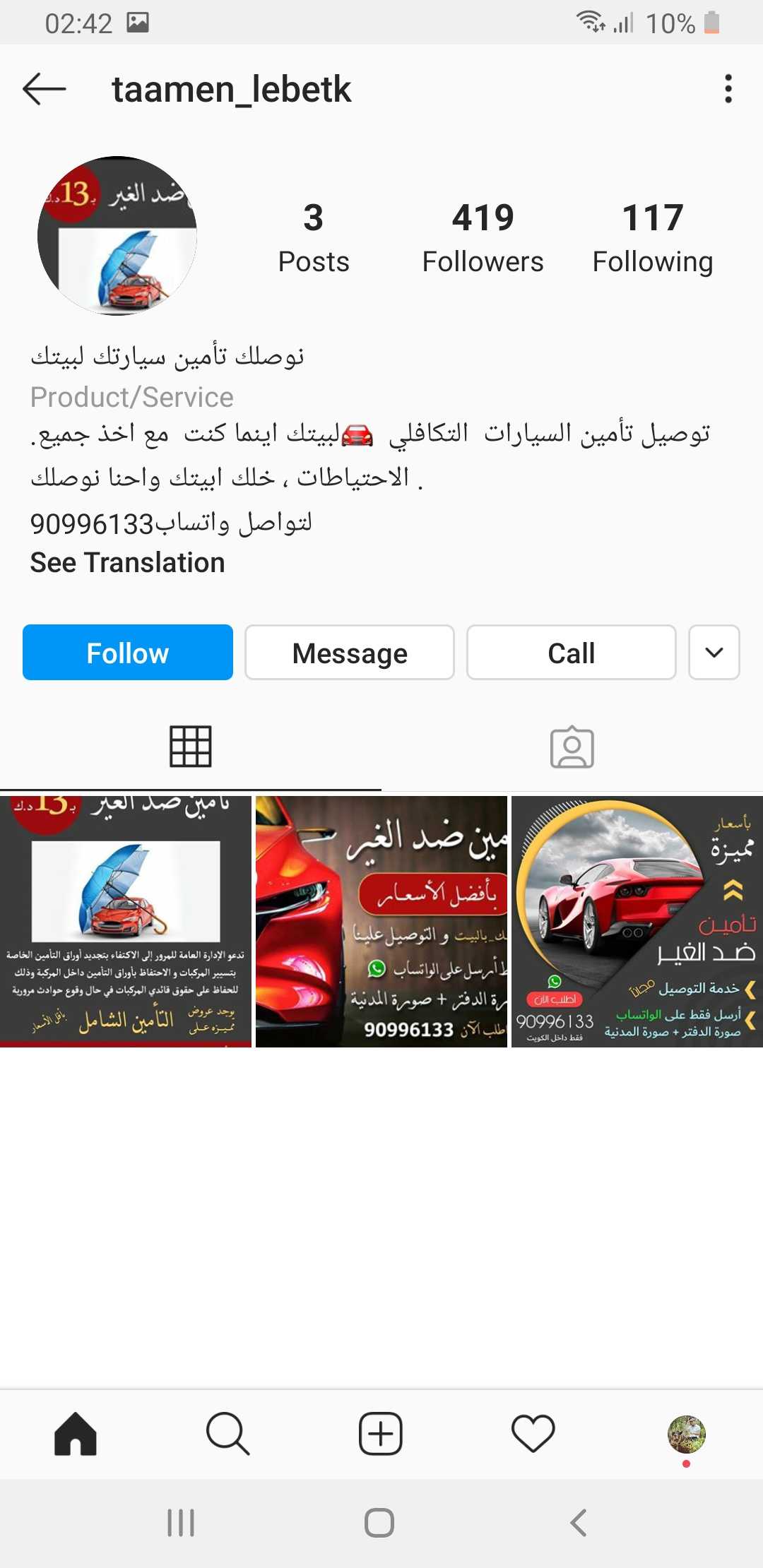The width and height of the screenshot is (763, 1568).
Task: Open my own profile tab
Action: (x=686, y=1435)
